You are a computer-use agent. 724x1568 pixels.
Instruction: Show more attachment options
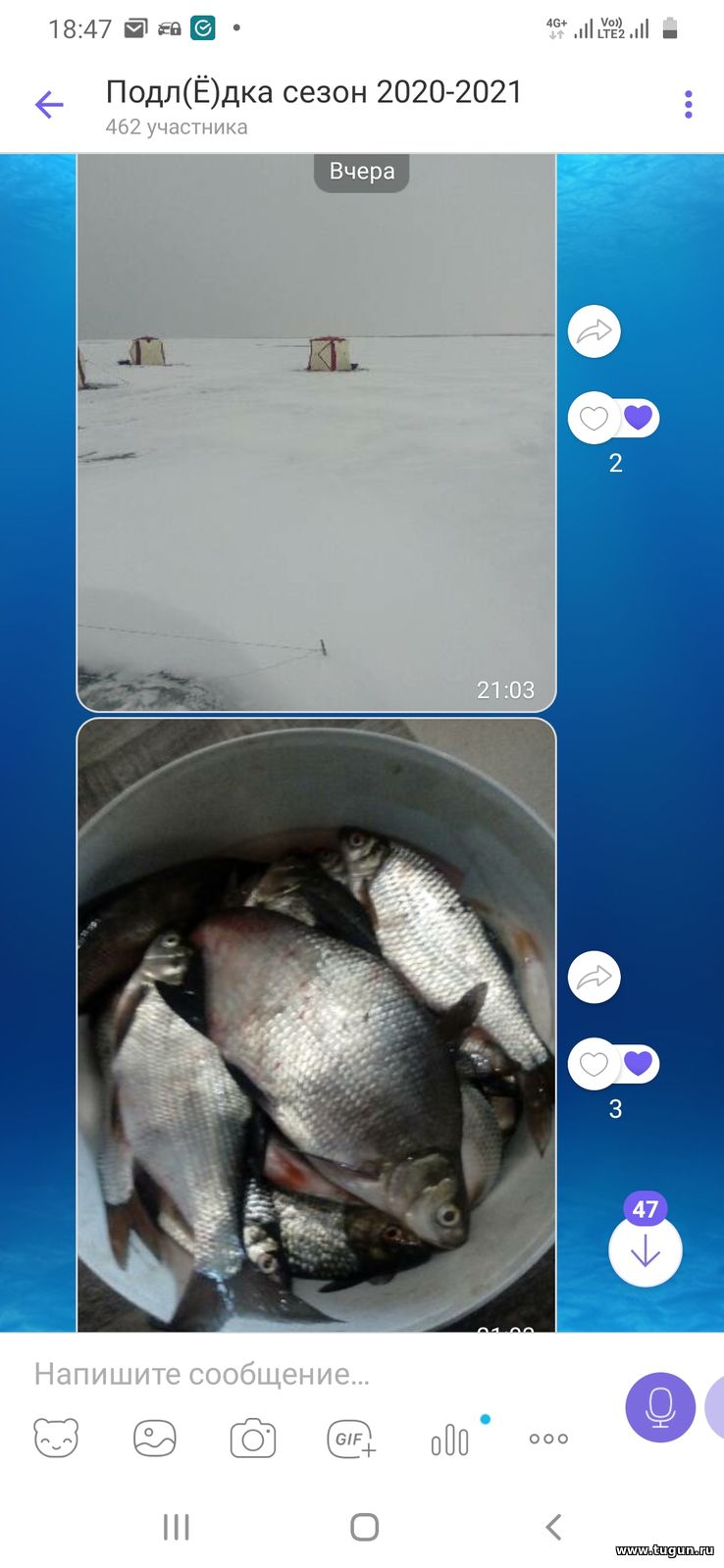click(548, 1439)
